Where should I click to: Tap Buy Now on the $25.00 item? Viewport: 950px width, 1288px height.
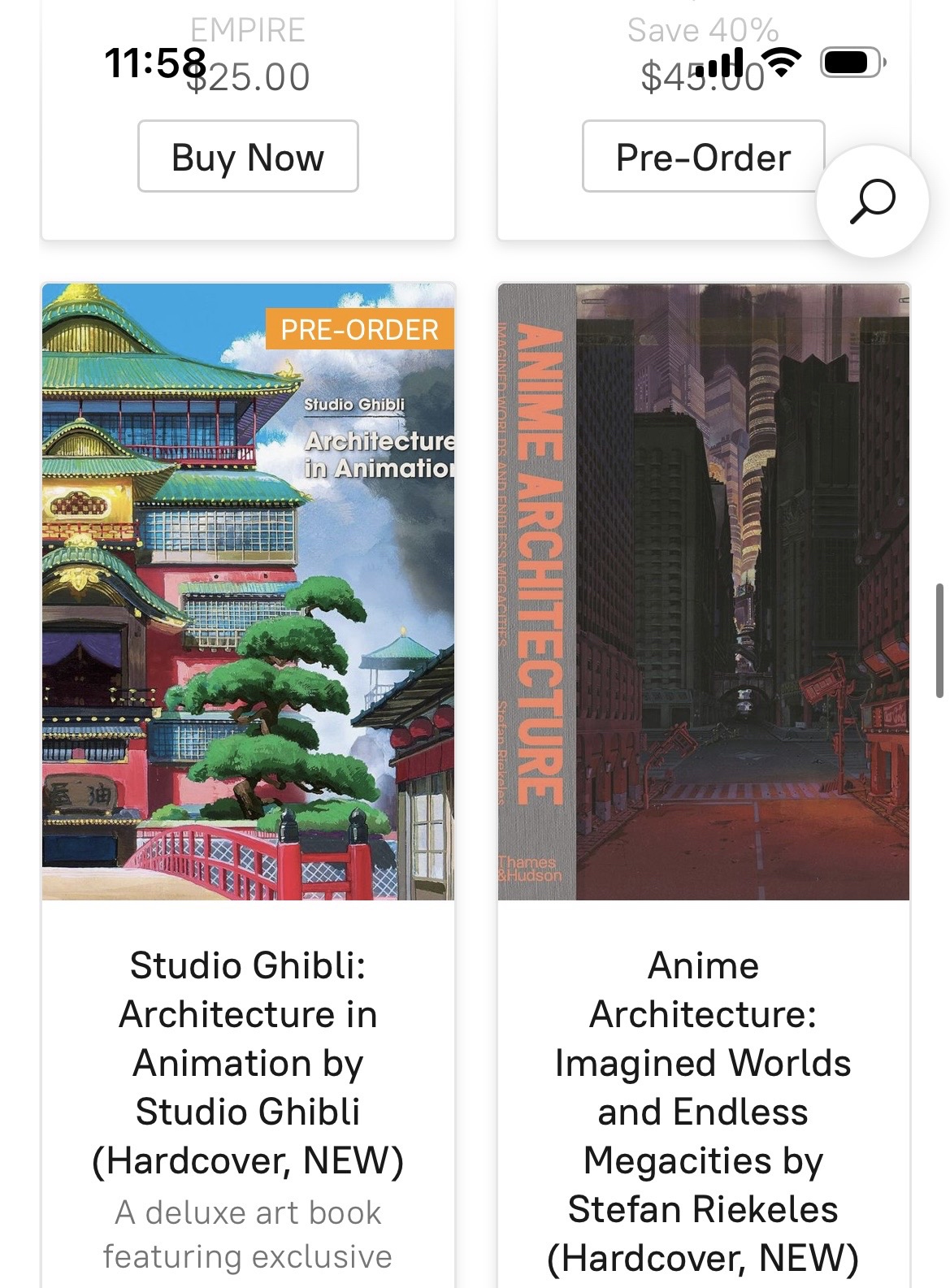tap(248, 157)
